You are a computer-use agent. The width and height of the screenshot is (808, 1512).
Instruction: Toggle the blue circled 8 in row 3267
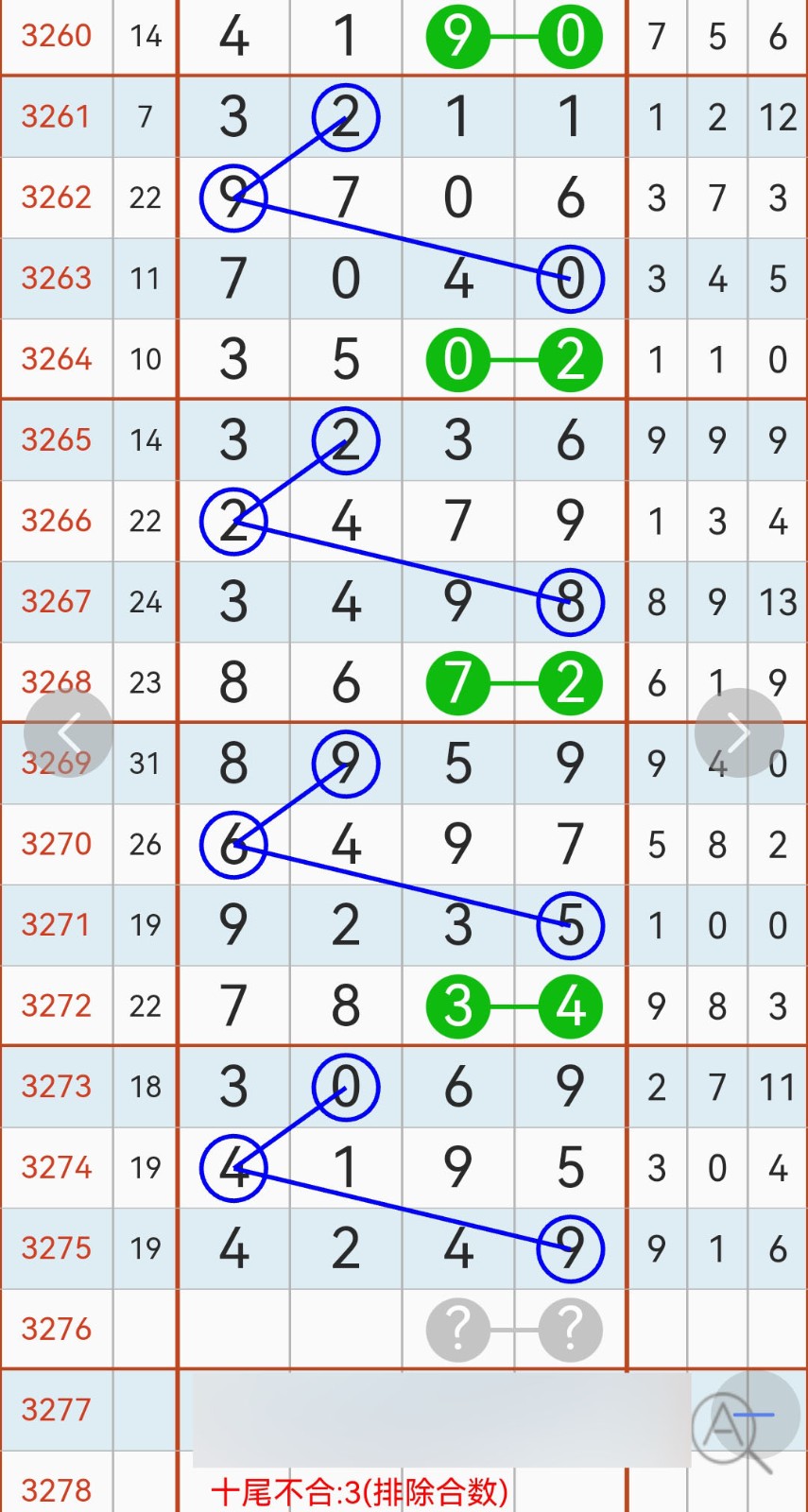coord(569,601)
